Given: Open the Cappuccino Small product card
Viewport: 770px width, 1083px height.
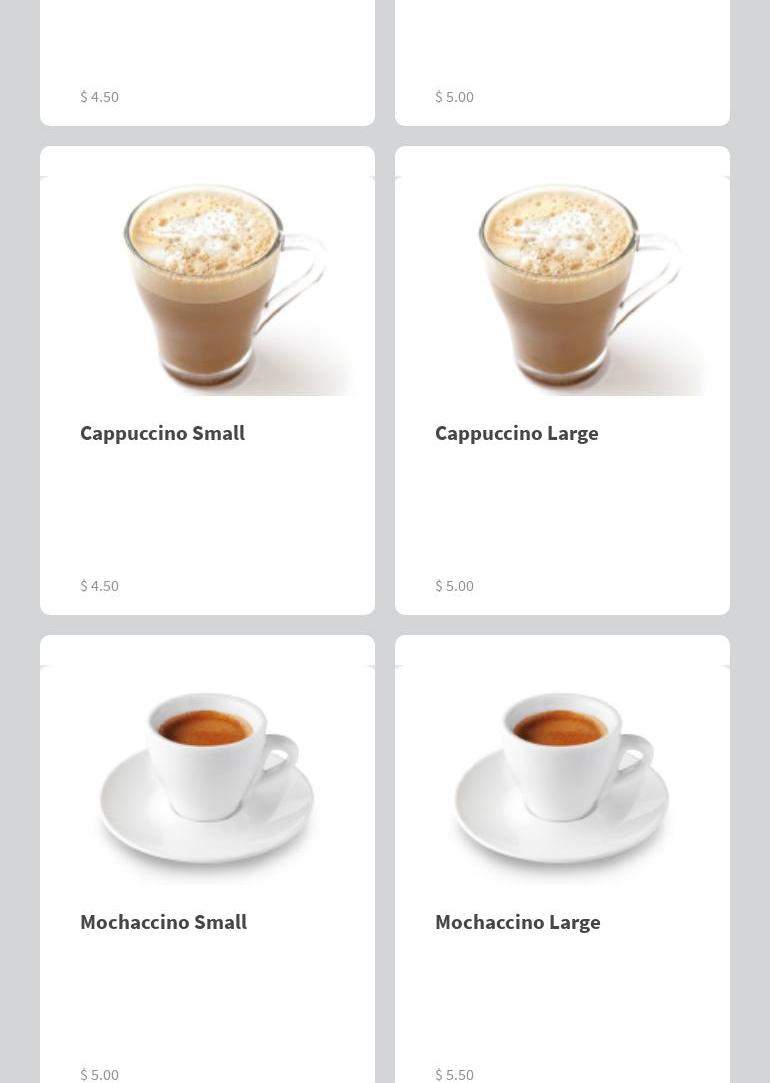Looking at the screenshot, I should (207, 380).
